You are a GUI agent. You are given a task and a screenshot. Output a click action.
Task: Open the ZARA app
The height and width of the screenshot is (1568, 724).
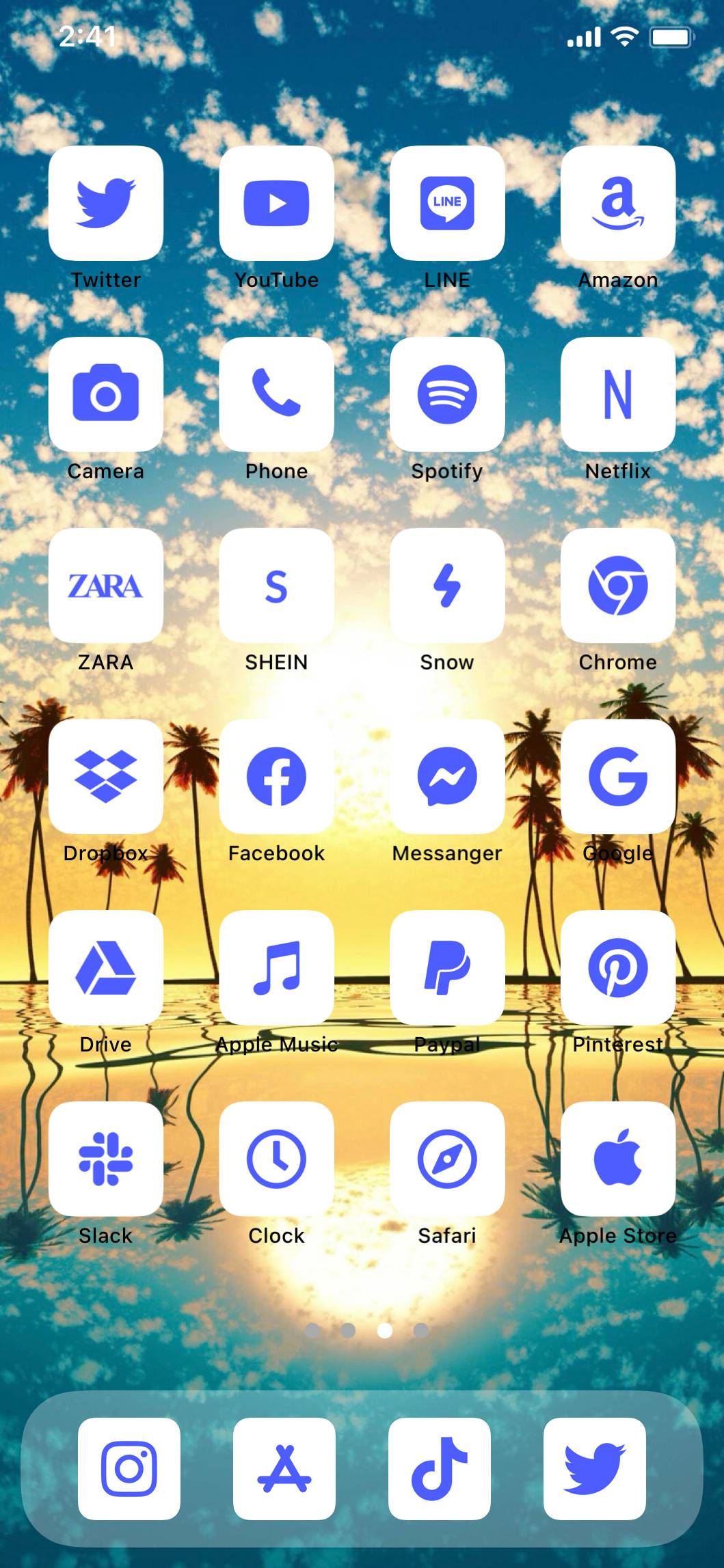(x=106, y=586)
